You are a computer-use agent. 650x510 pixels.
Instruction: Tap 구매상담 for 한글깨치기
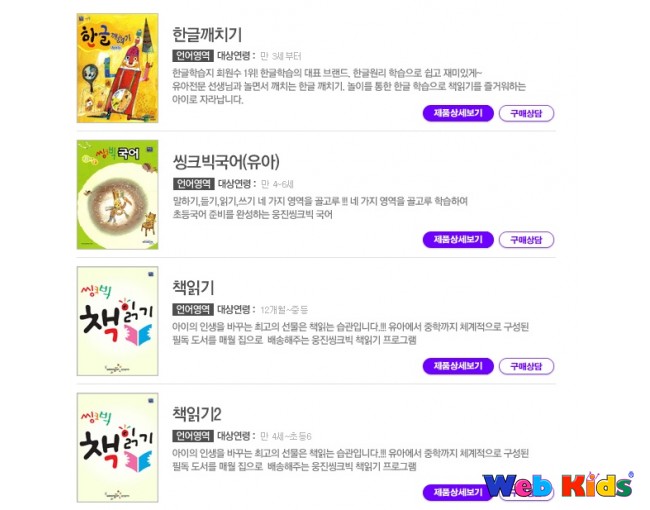(x=526, y=113)
